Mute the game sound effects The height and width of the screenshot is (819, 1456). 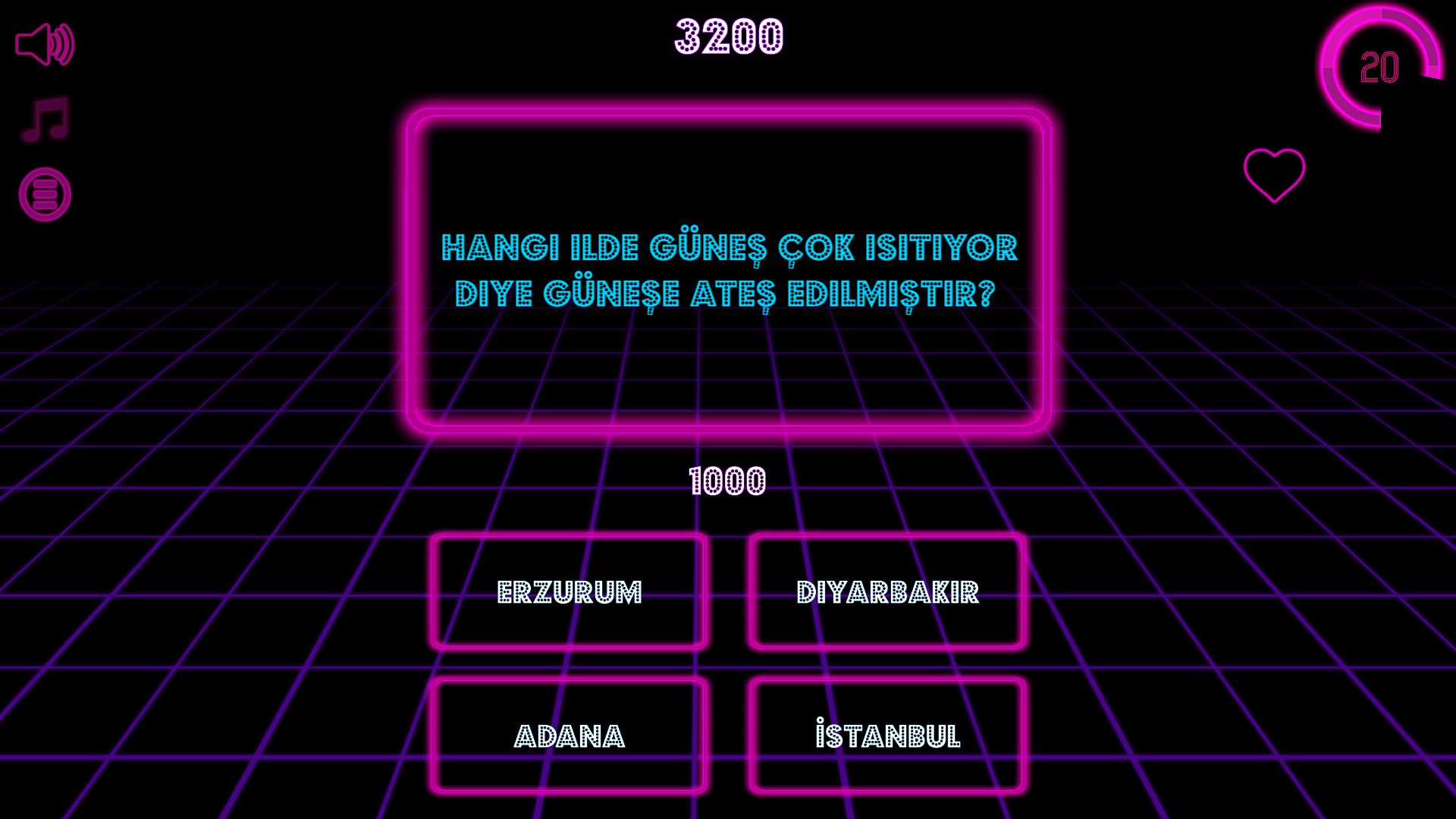coord(45,44)
